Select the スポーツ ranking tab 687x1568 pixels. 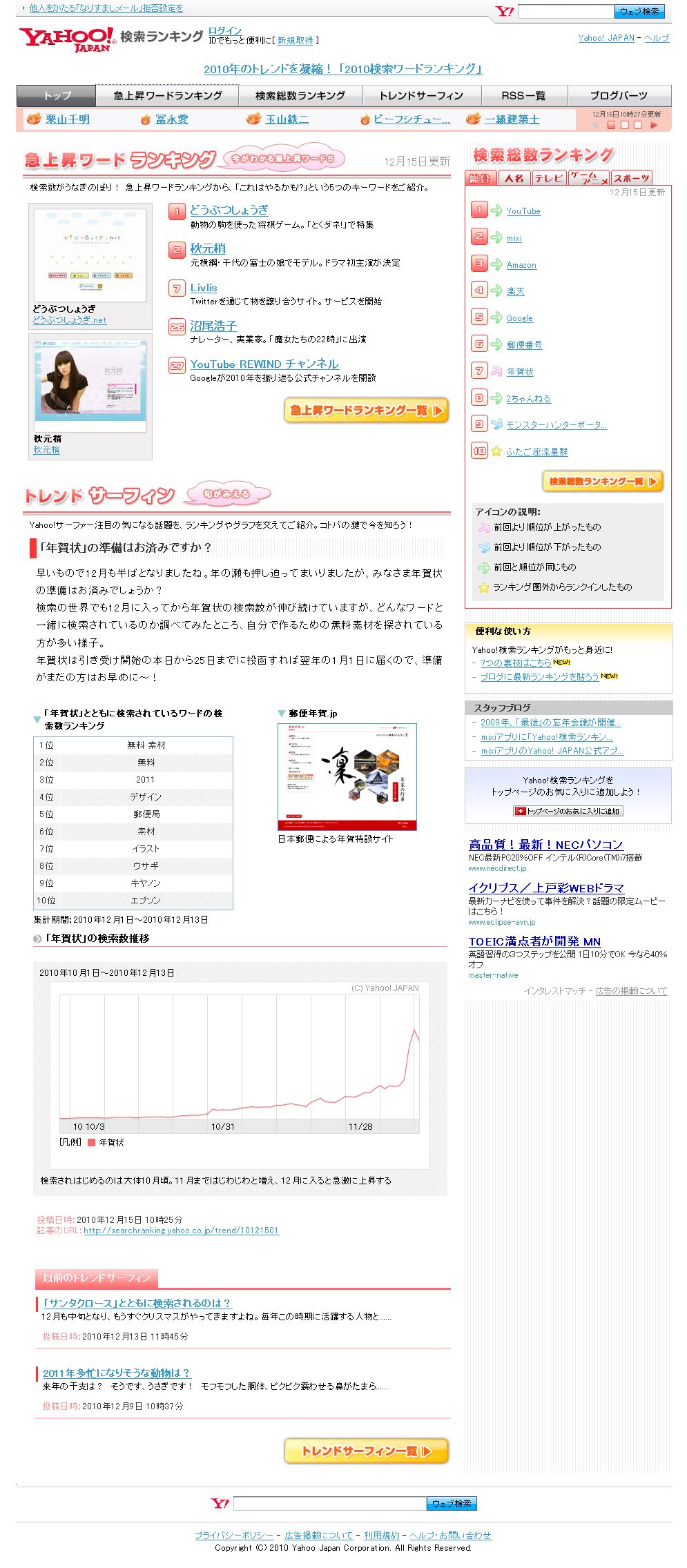631,178
